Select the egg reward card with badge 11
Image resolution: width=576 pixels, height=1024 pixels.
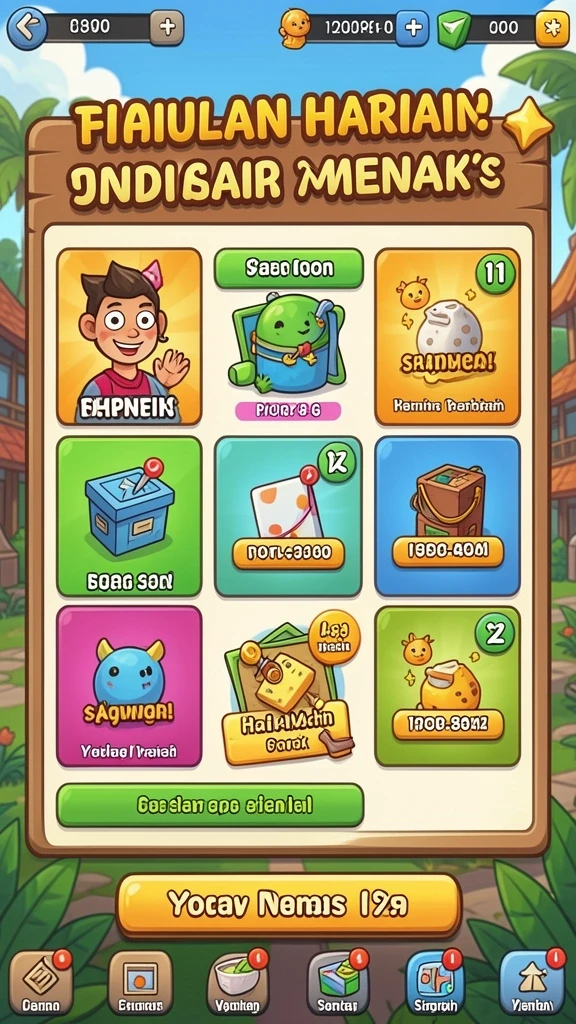447,336
